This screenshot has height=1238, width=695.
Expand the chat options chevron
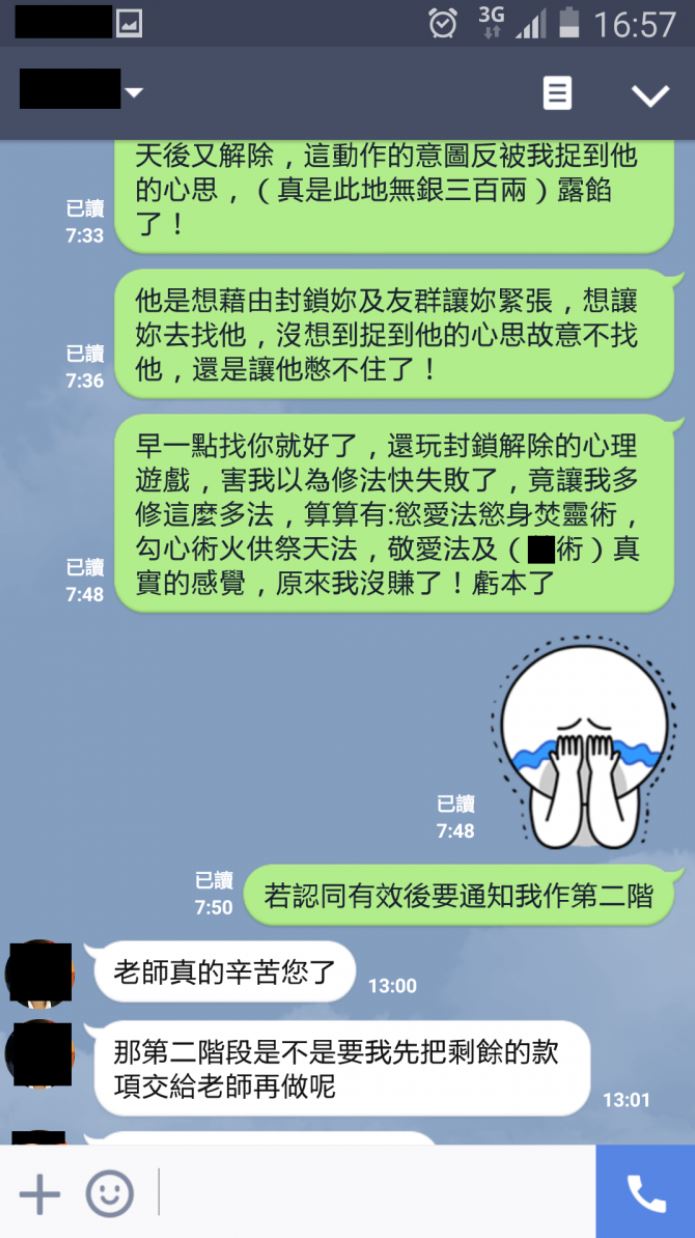[650, 95]
